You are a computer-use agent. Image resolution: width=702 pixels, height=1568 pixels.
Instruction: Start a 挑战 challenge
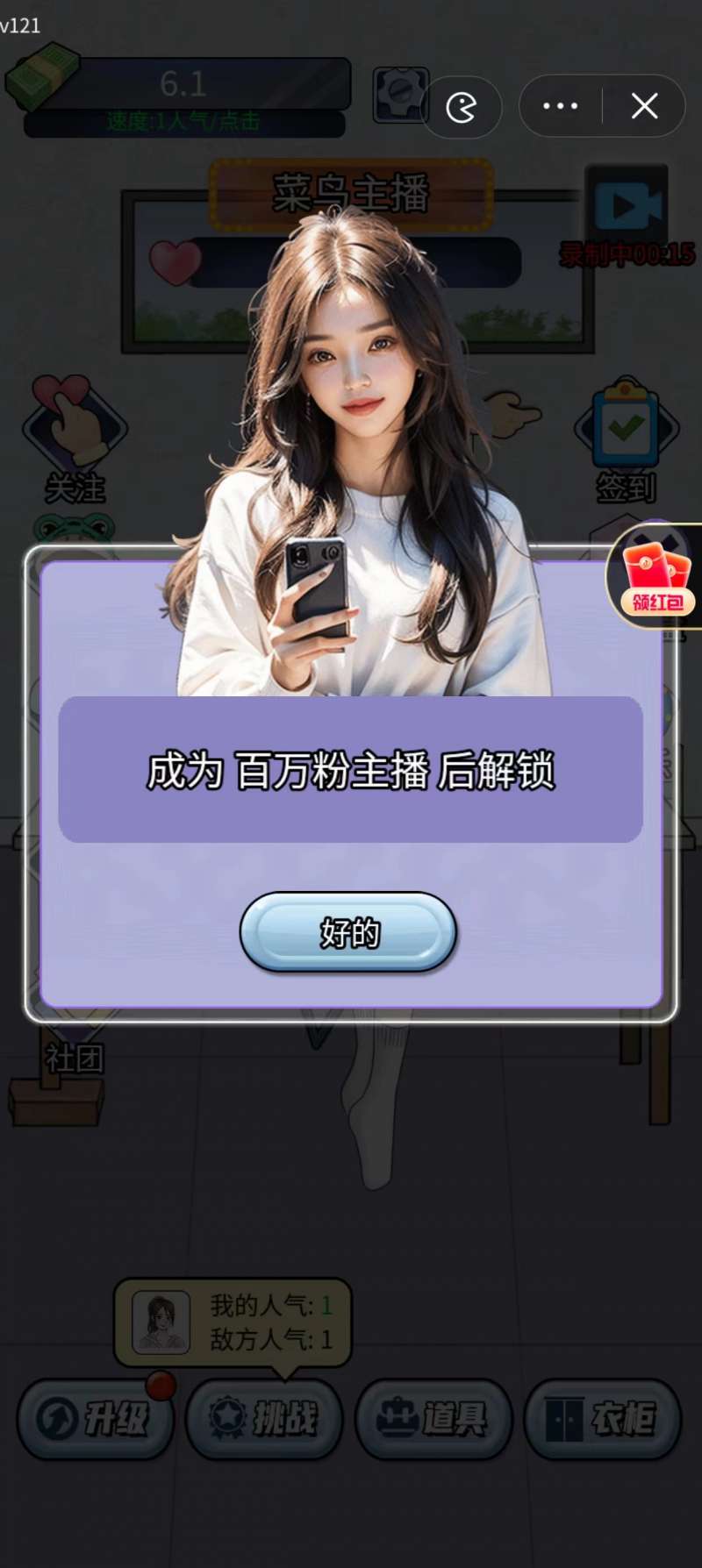pyautogui.click(x=263, y=1418)
